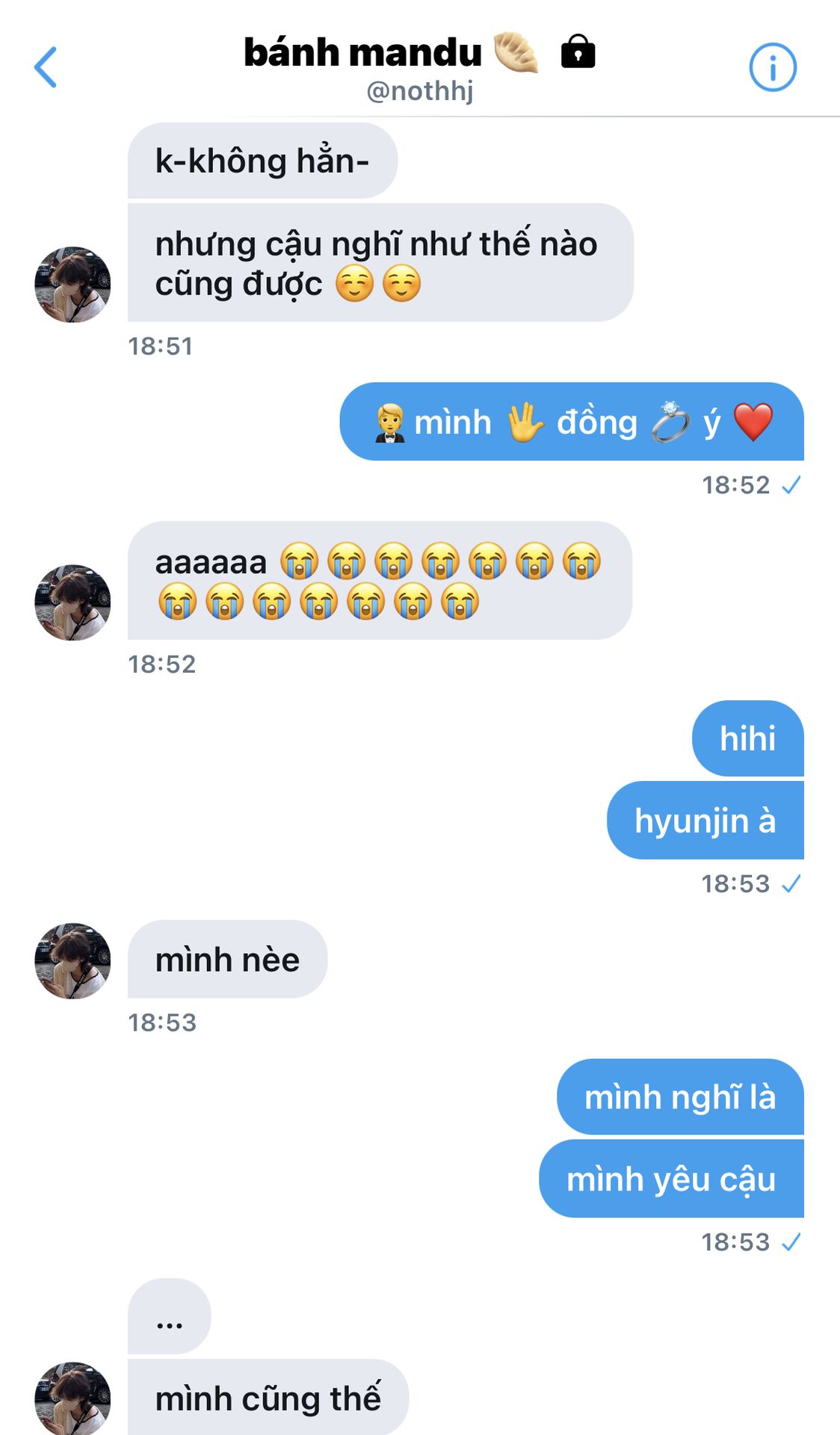View sender's avatar next to "mình nèe"
The width and height of the screenshot is (840, 1435).
[x=72, y=960]
